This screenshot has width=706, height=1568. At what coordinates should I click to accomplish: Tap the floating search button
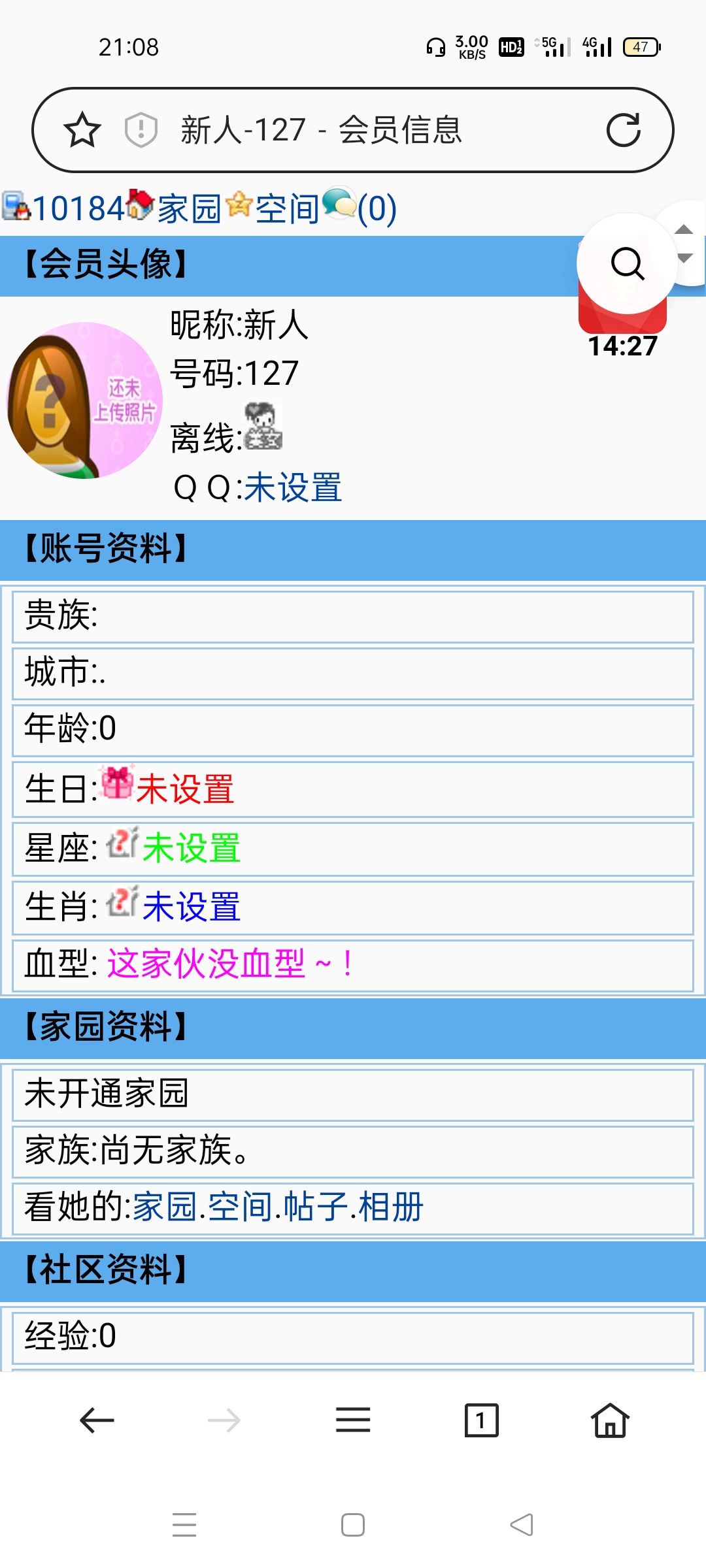pyautogui.click(x=627, y=263)
